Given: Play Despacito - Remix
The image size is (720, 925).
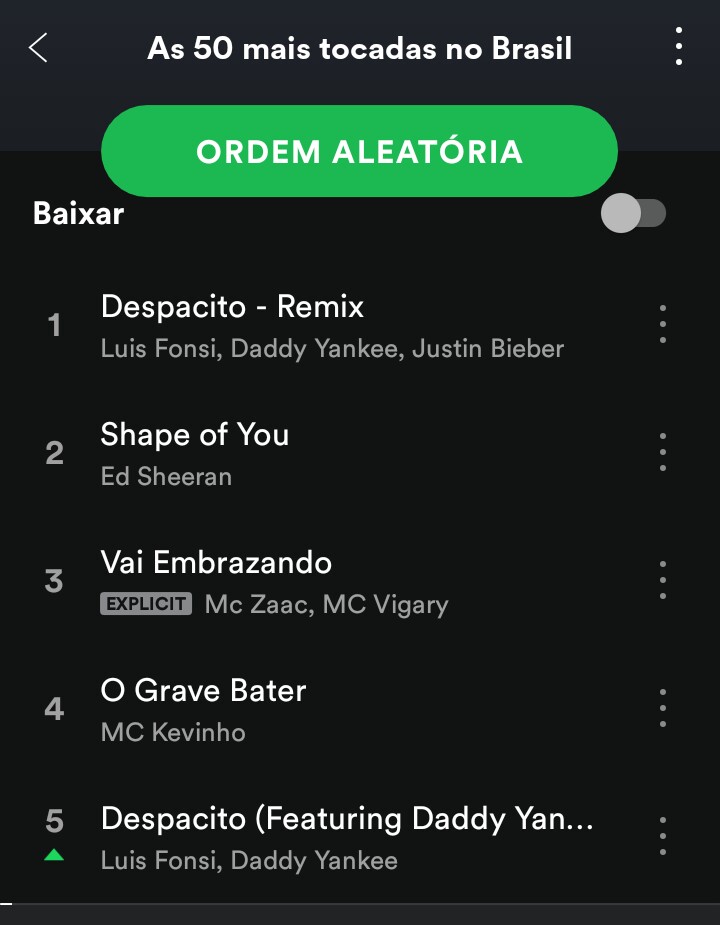Looking at the screenshot, I should [330, 325].
